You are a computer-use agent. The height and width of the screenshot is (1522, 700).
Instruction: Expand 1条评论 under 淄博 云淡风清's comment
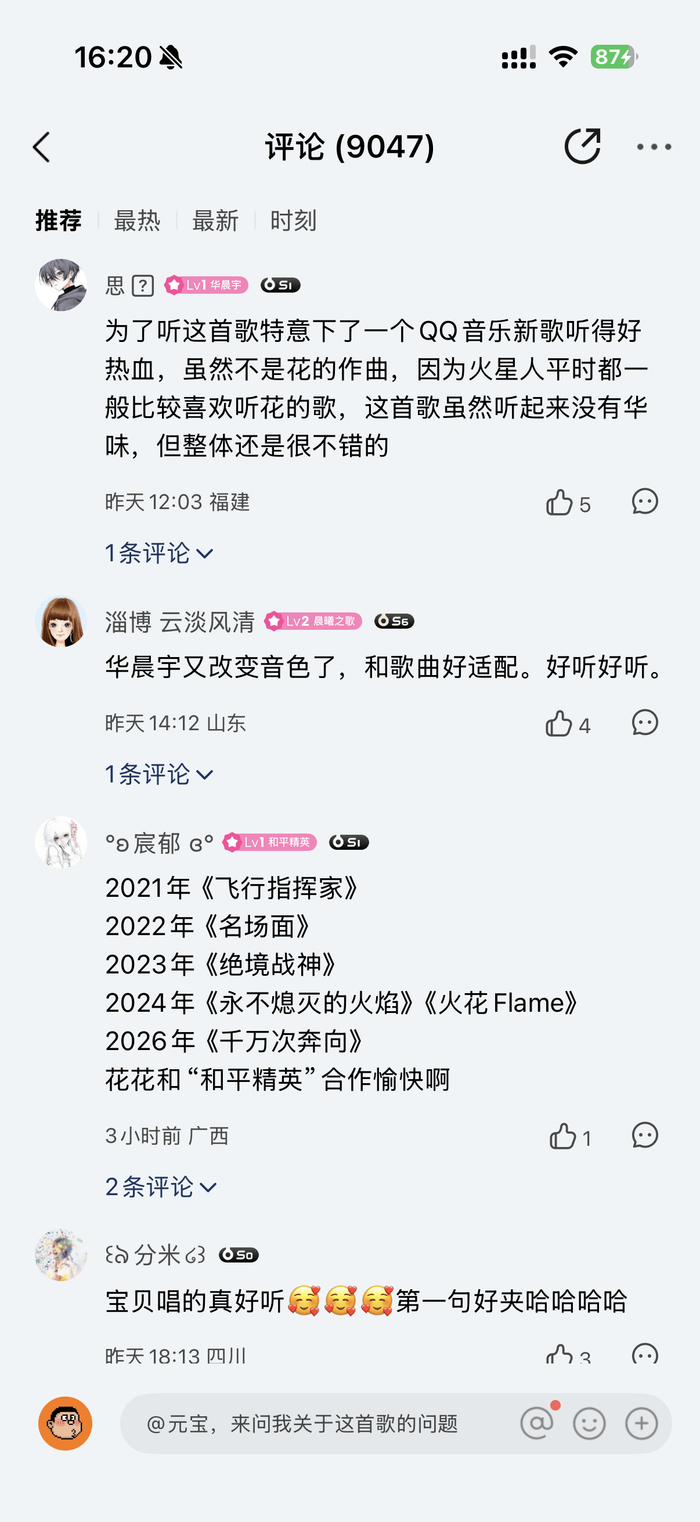(159, 774)
